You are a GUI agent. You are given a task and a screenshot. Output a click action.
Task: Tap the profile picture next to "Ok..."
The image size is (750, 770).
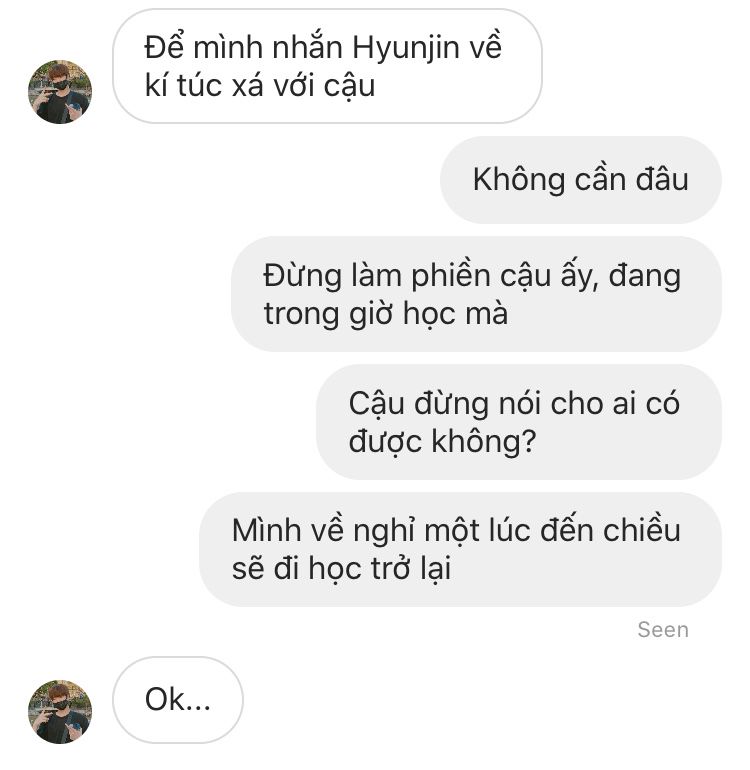click(60, 712)
